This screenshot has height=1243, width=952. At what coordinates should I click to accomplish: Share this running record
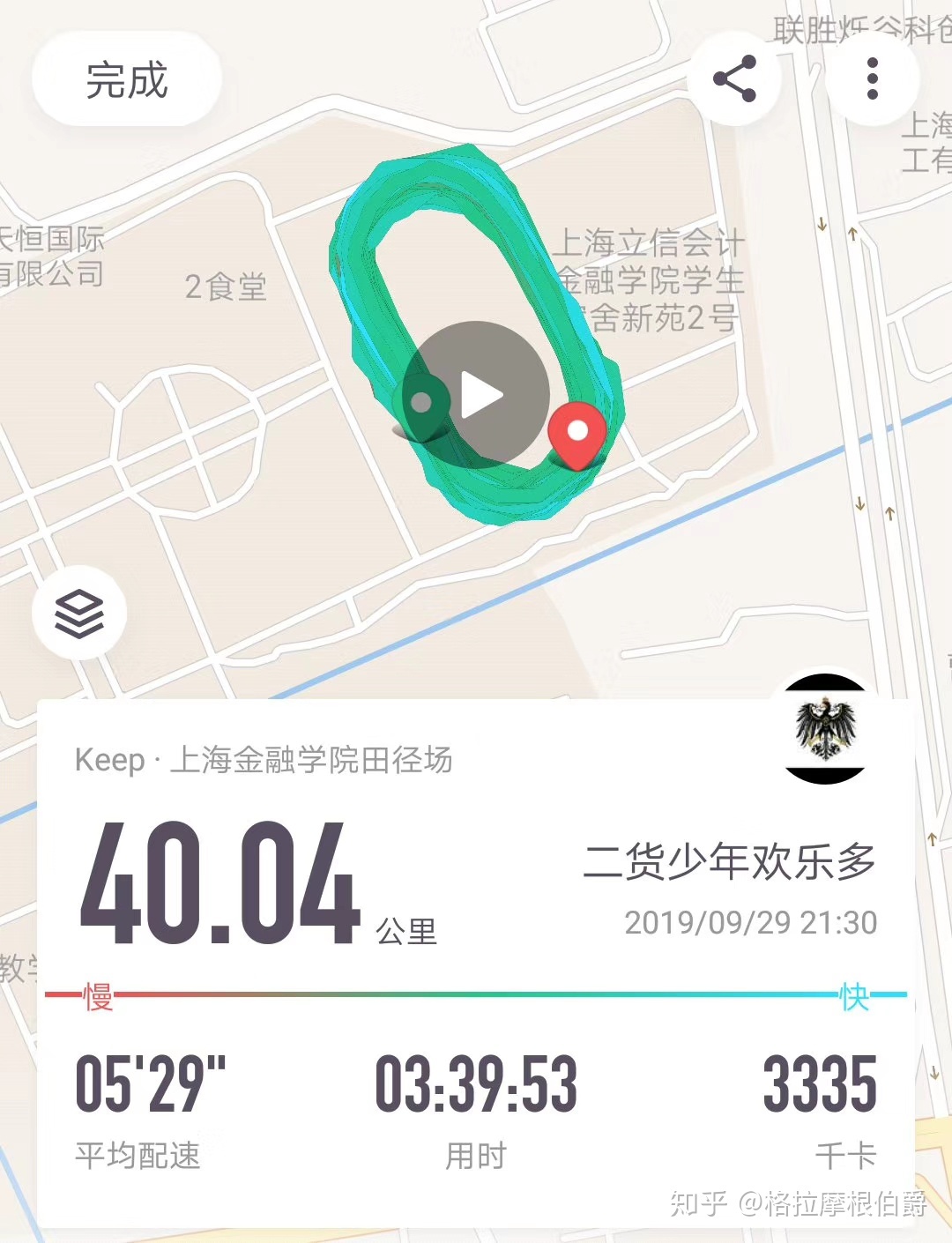734,78
